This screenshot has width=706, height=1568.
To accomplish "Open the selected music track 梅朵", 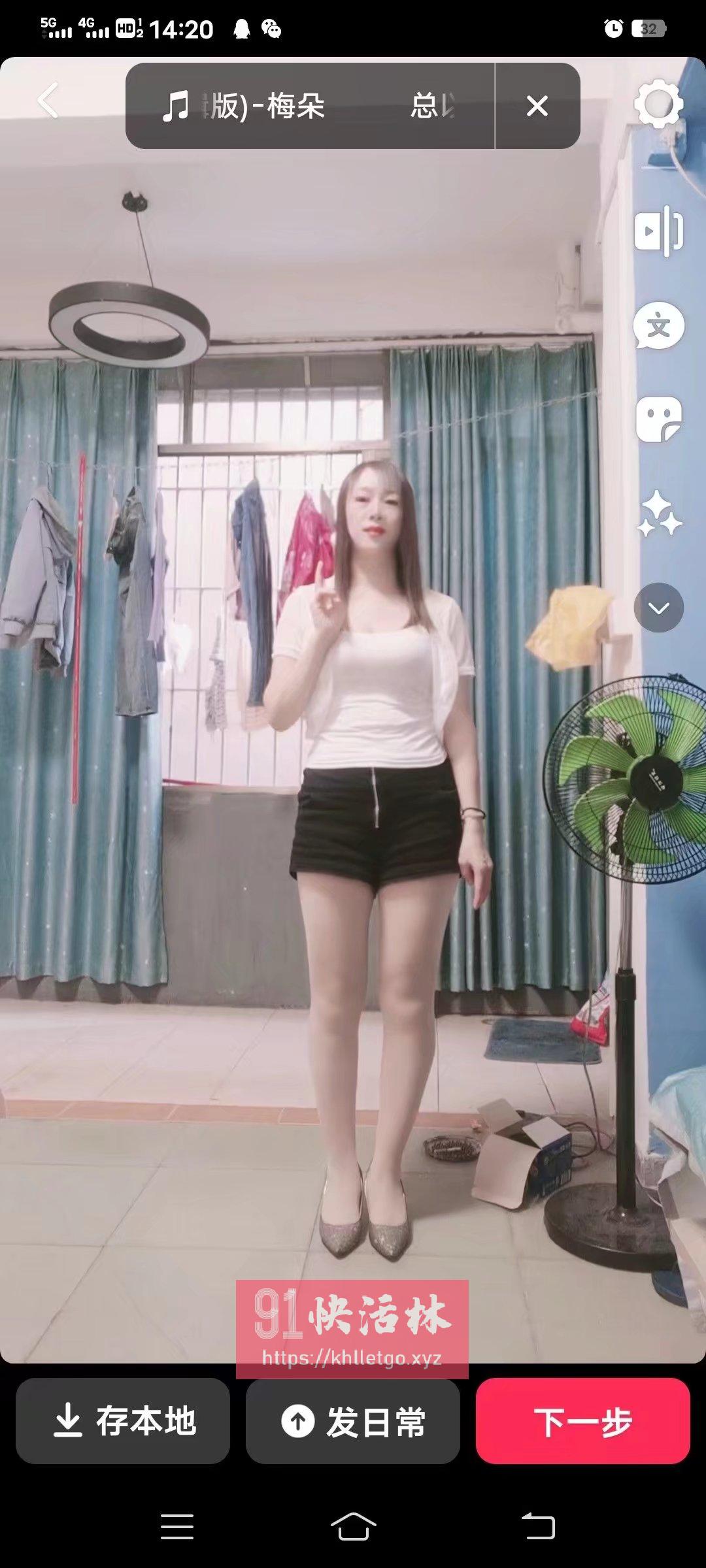I will 309,106.
